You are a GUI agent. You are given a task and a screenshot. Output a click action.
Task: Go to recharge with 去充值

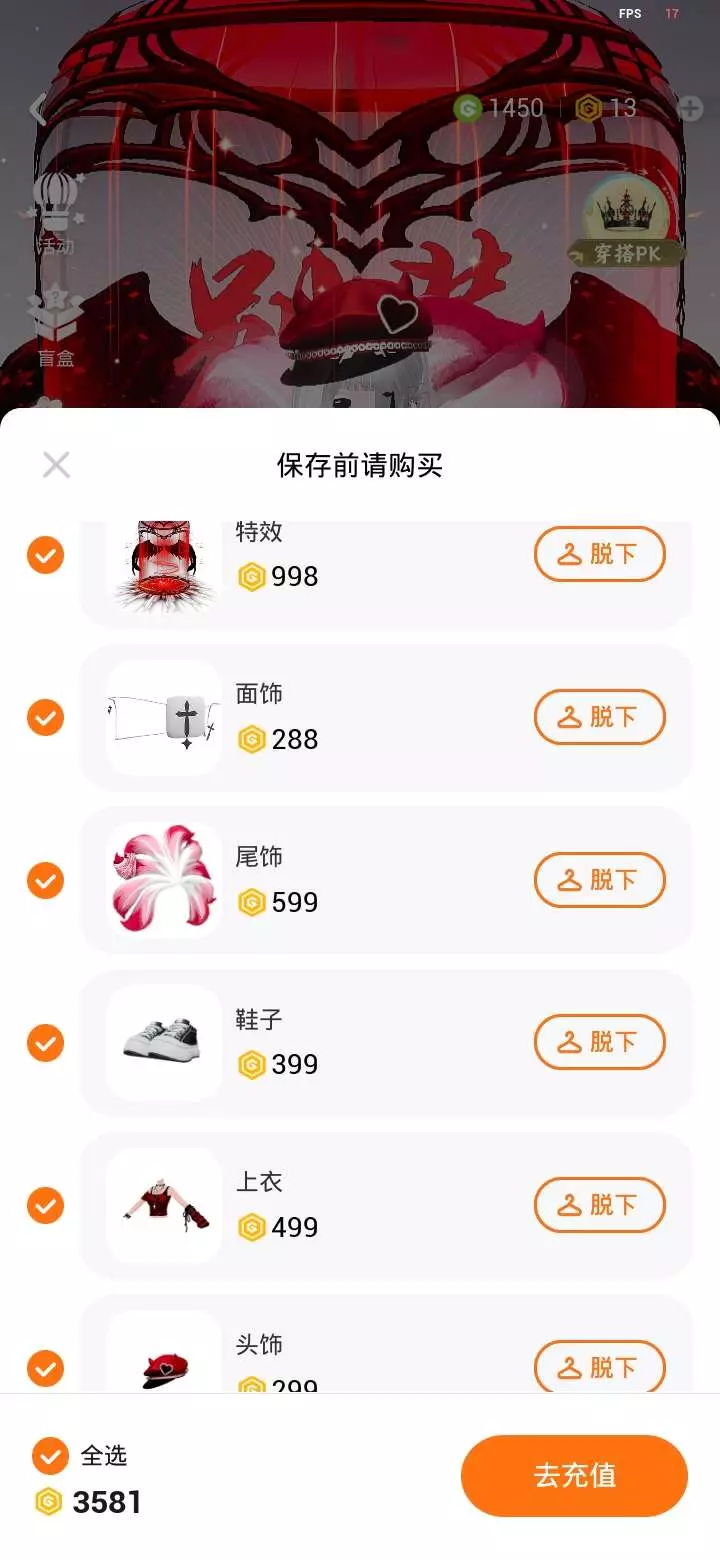[574, 1476]
